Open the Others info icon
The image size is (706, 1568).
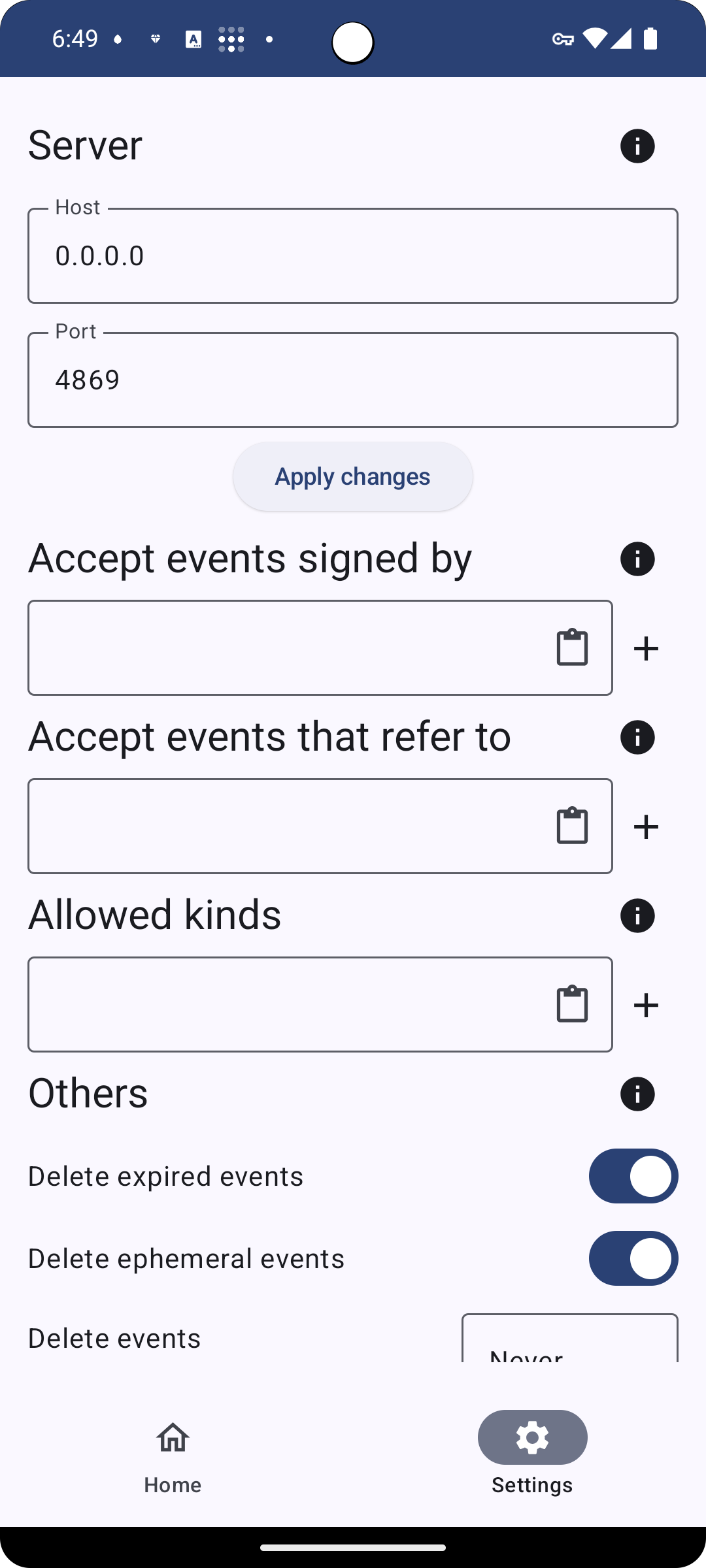click(637, 1094)
